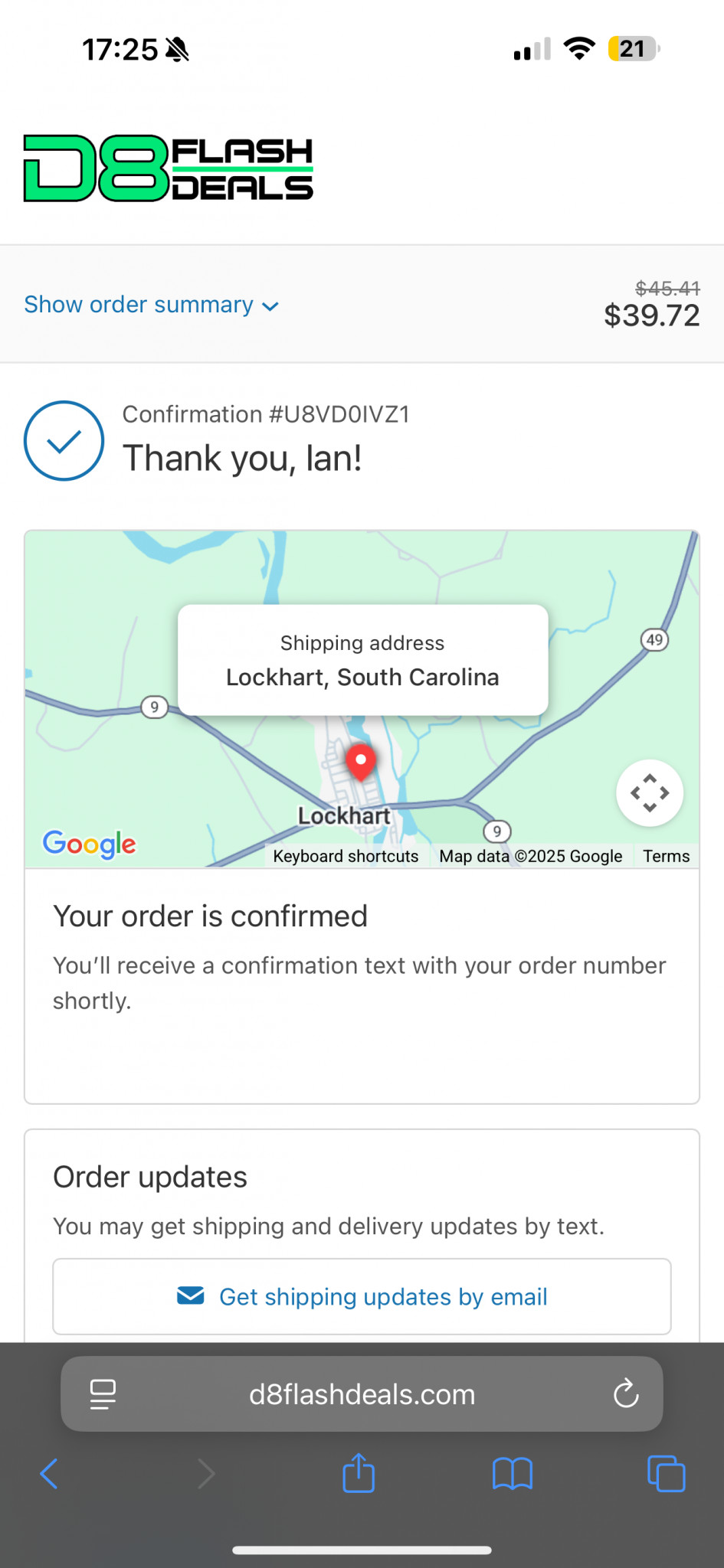Open the map Terms link

(666, 856)
